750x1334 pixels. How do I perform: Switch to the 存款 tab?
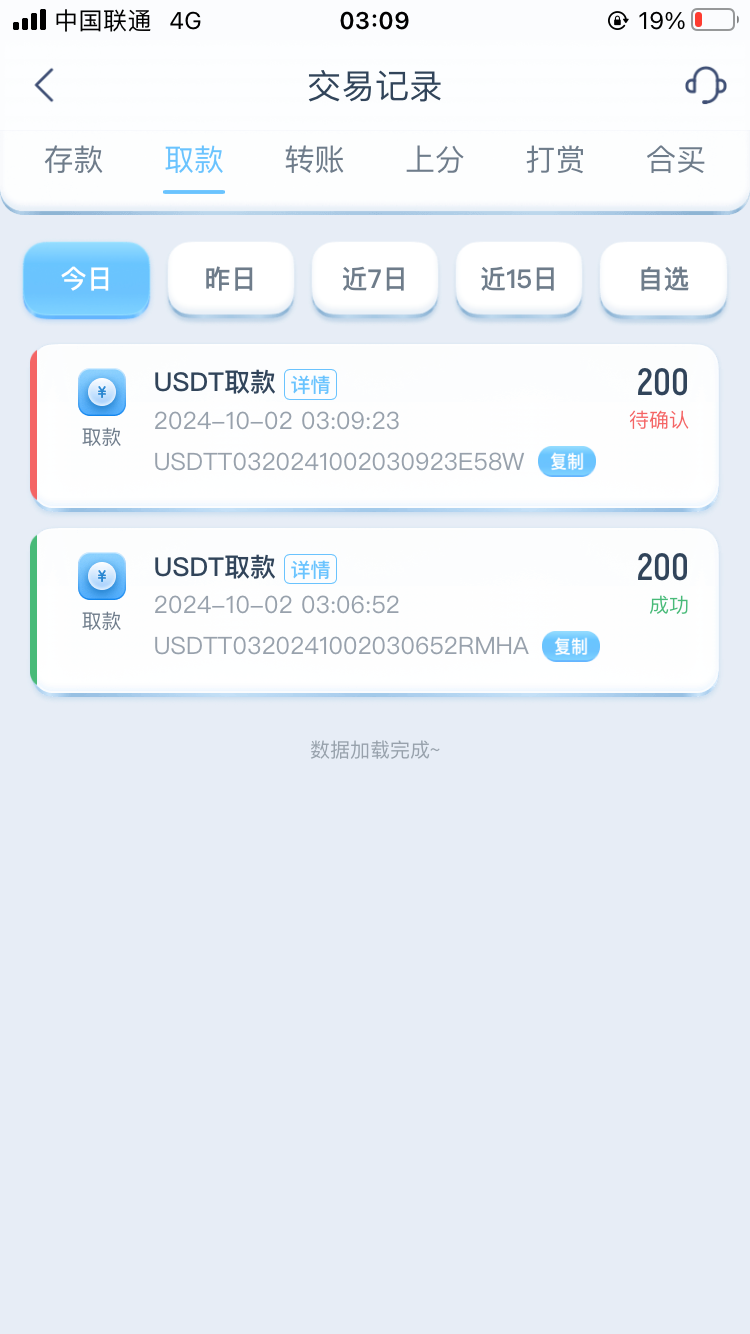(74, 160)
